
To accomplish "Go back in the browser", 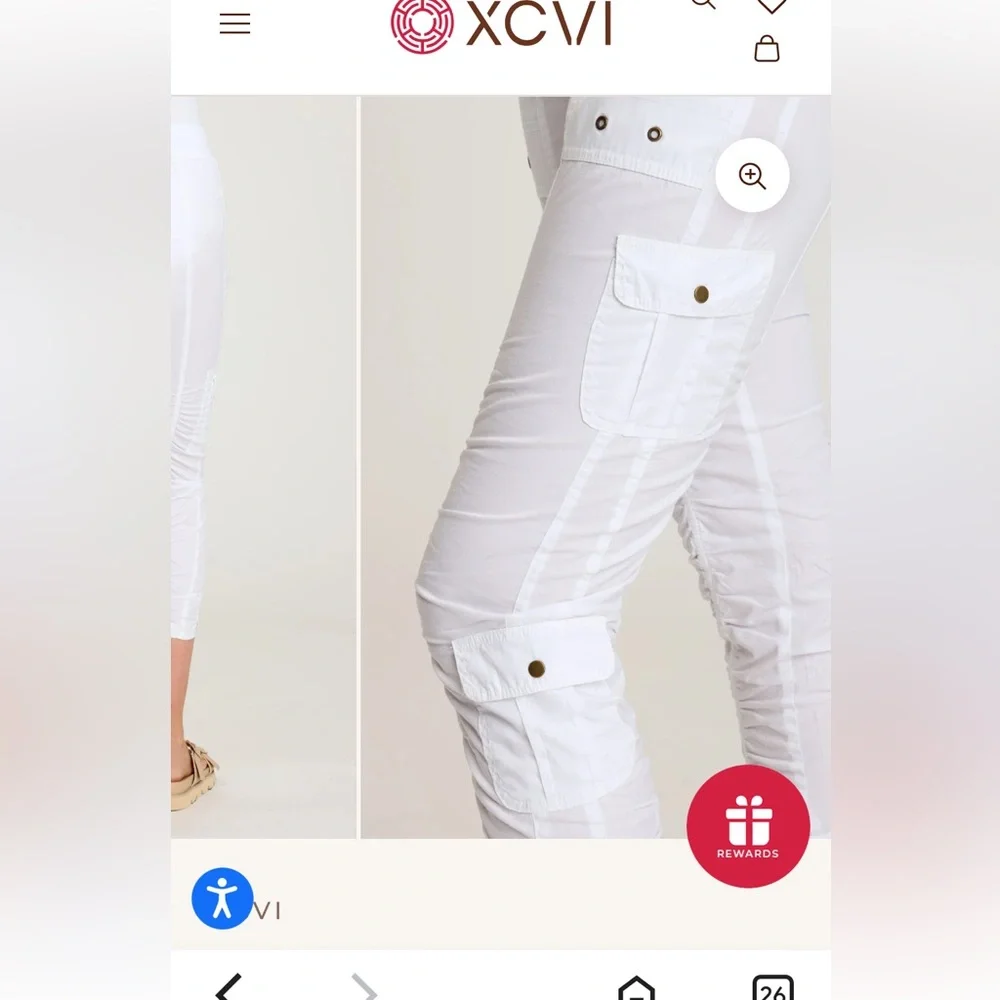I will [229, 988].
